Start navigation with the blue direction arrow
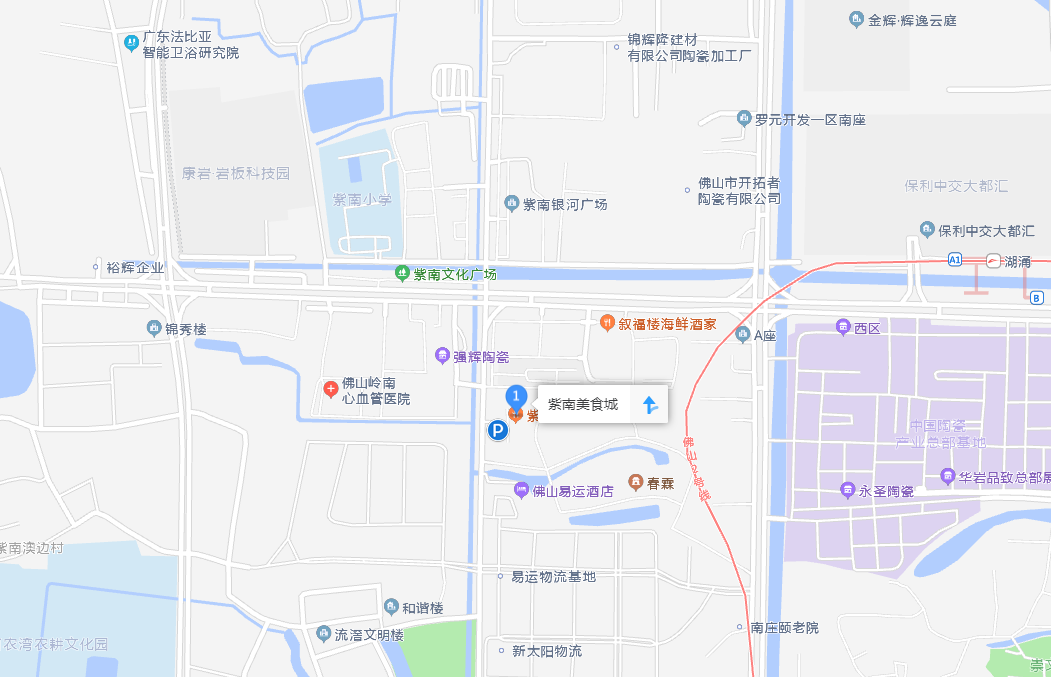 [649, 405]
